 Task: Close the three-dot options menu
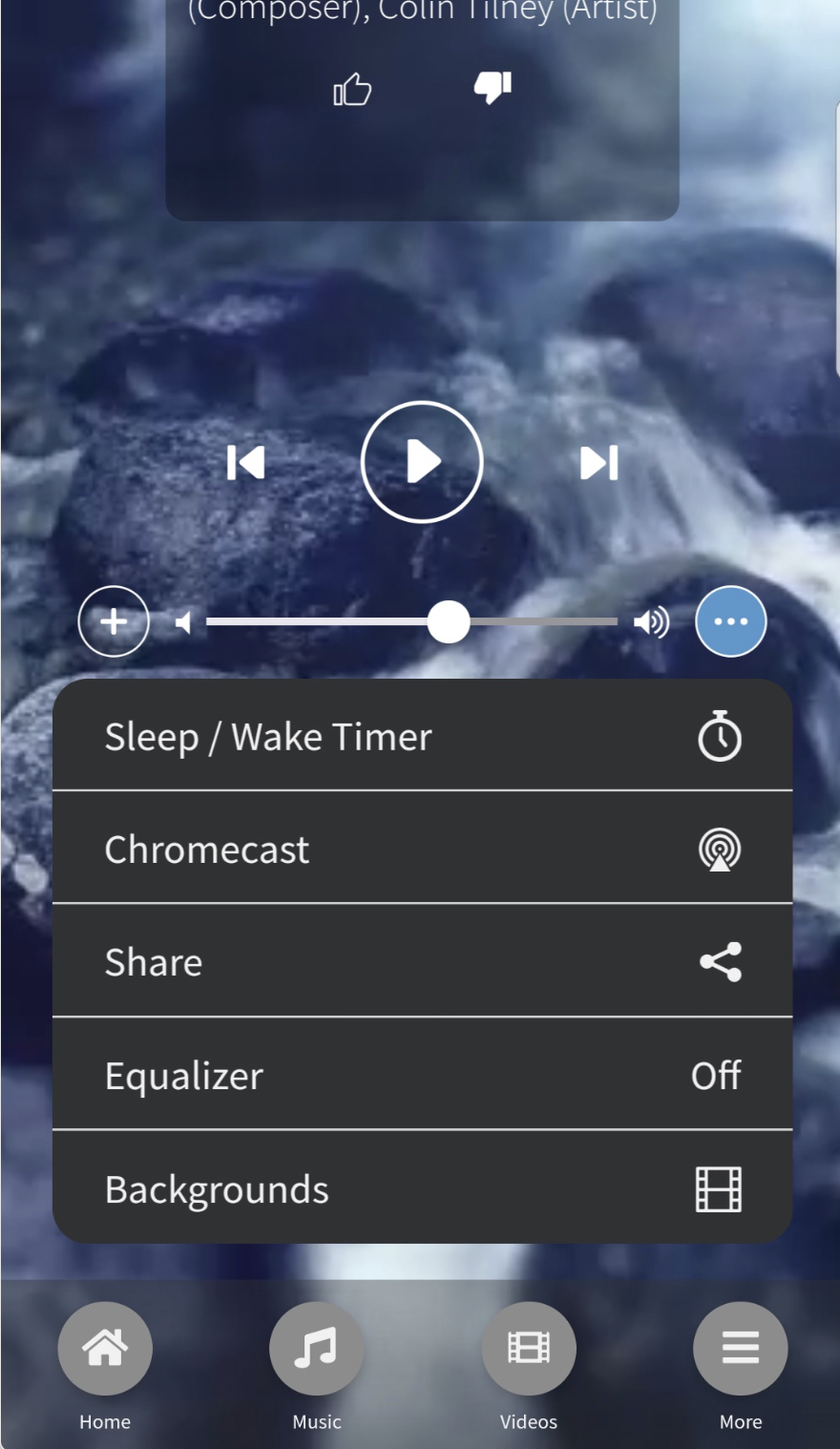pyautogui.click(x=730, y=621)
